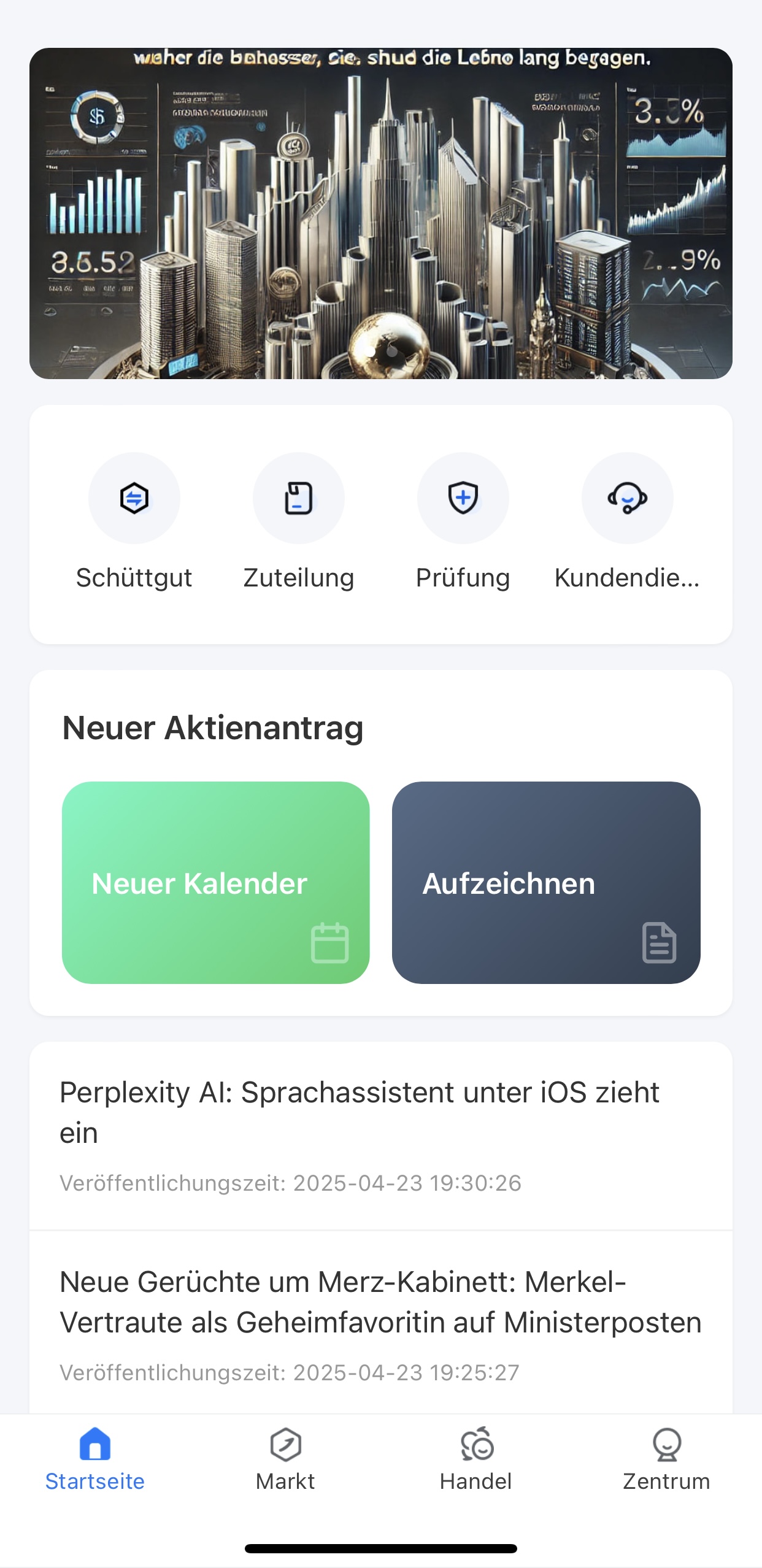Go to the Startseite tab

(95, 1459)
